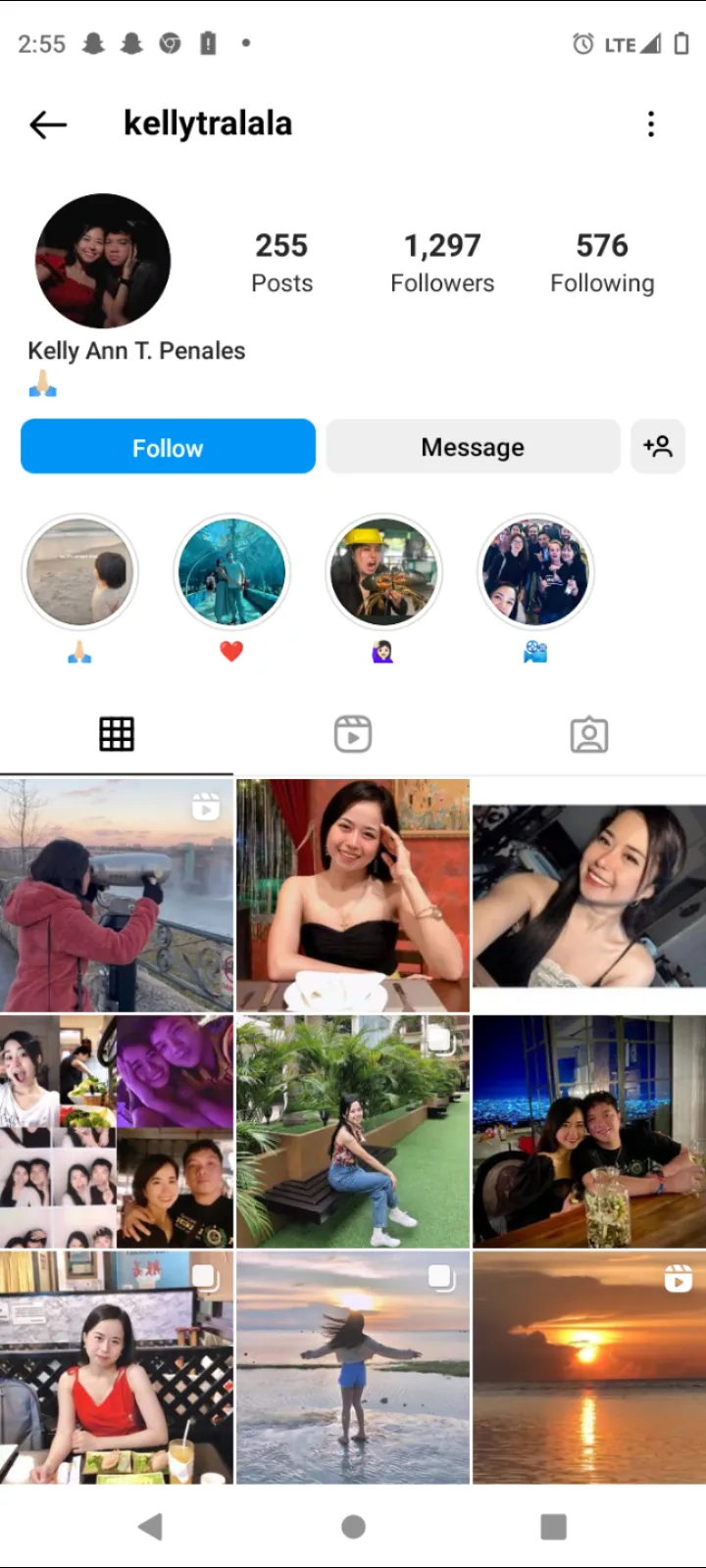
Task: View the 1,297 Followers list
Action: pos(442,262)
